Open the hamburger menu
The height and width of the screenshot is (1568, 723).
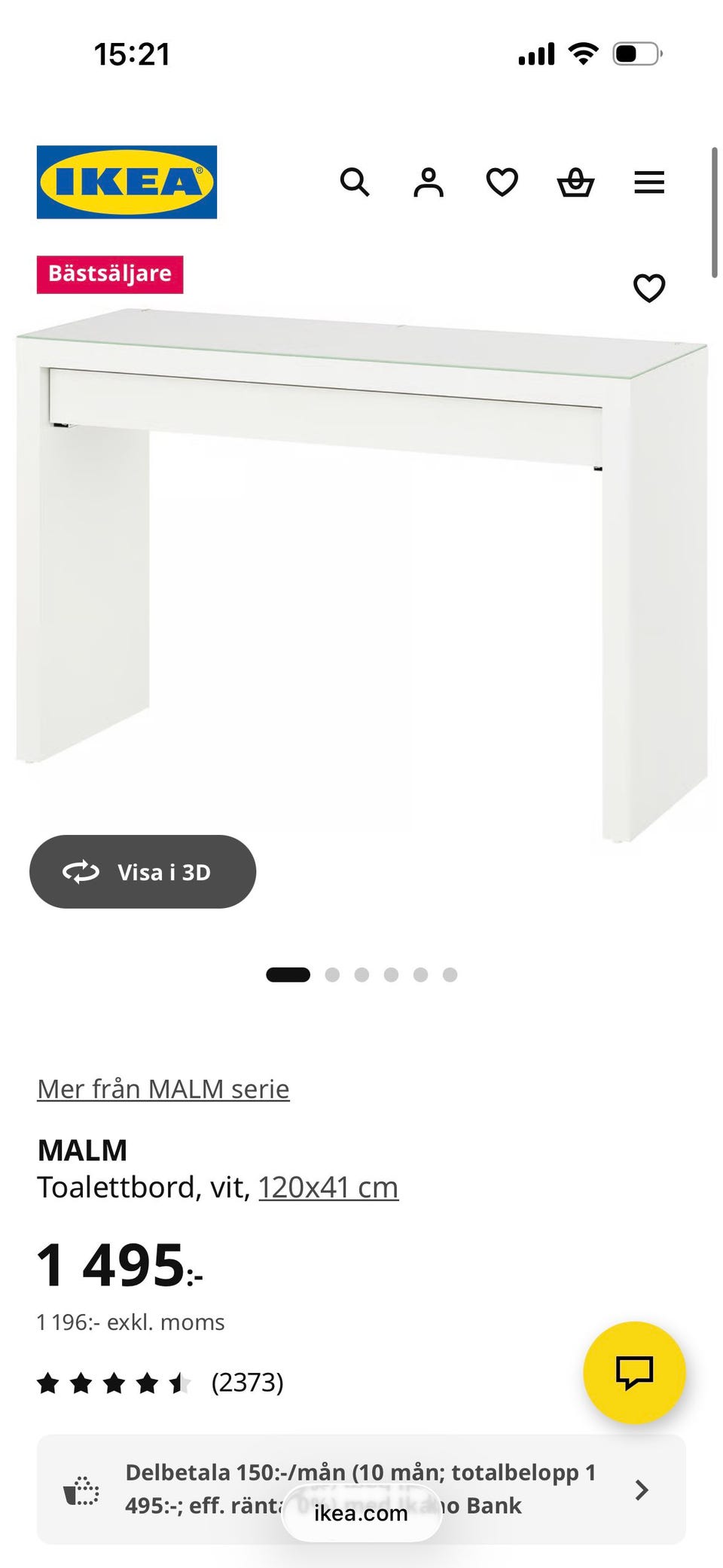point(649,182)
